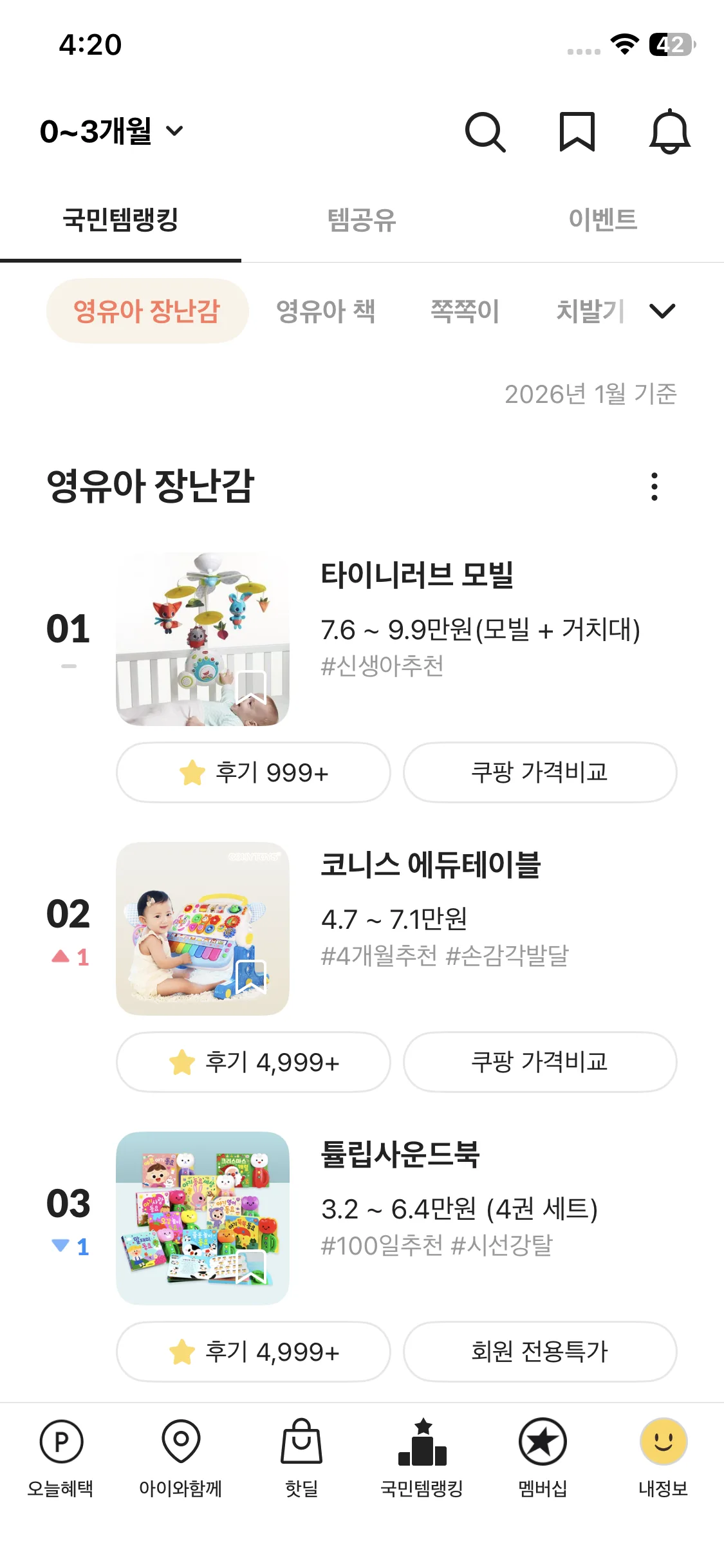
Task: Open the notifications bell
Action: point(669,132)
